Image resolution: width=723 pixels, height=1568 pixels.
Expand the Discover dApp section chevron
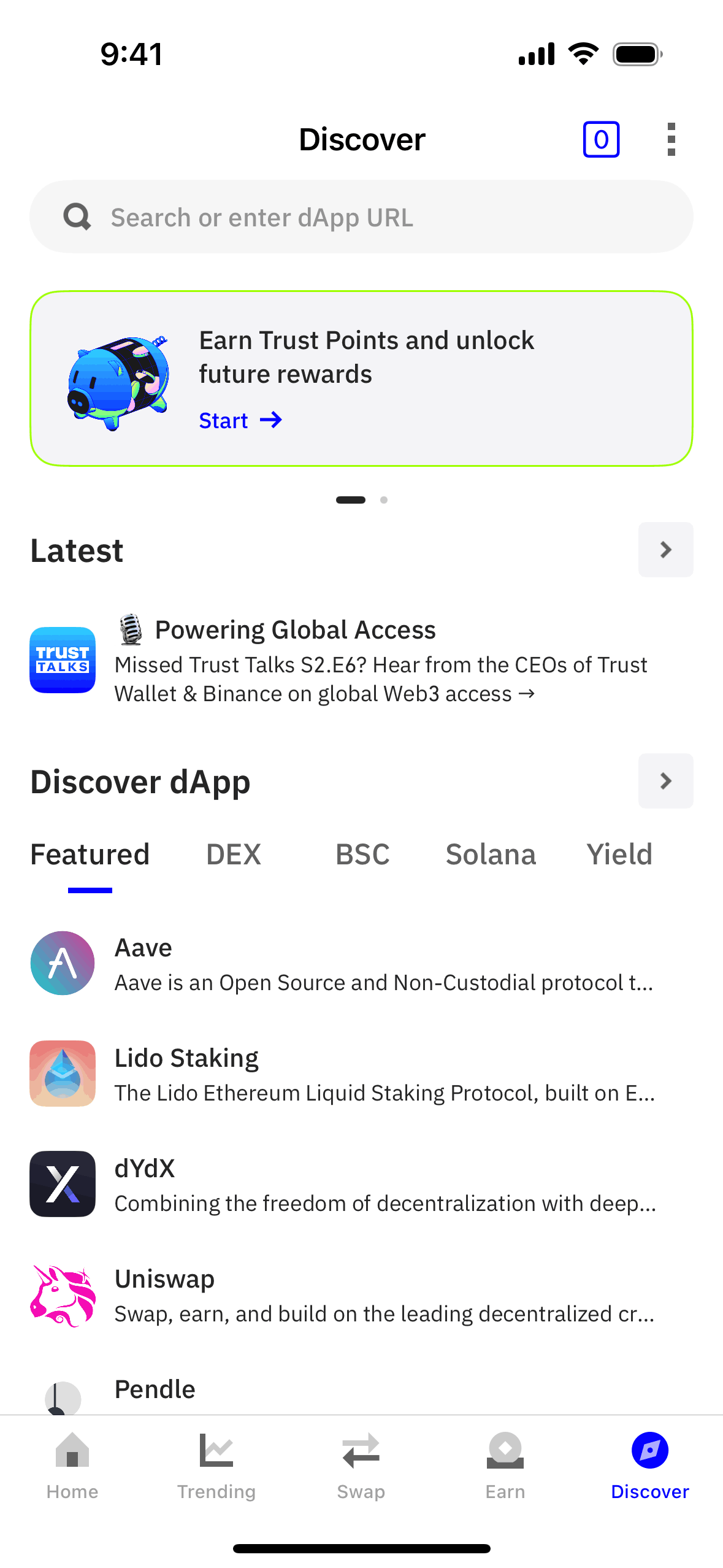pyautogui.click(x=665, y=781)
